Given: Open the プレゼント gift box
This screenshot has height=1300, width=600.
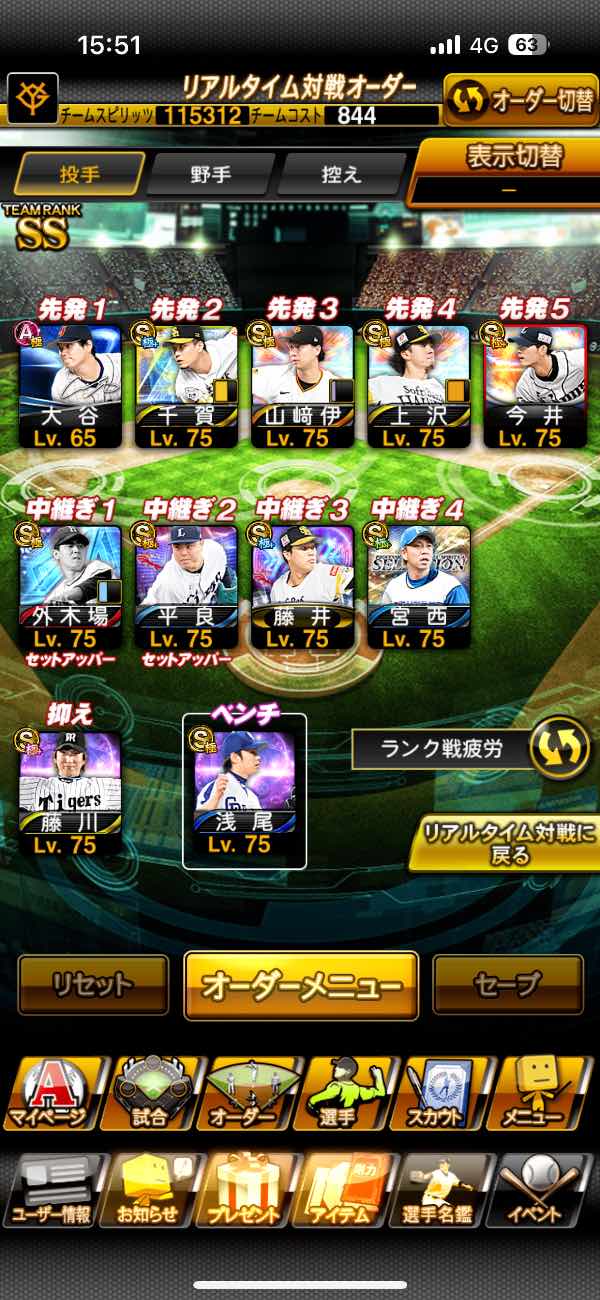Looking at the screenshot, I should (246, 1191).
